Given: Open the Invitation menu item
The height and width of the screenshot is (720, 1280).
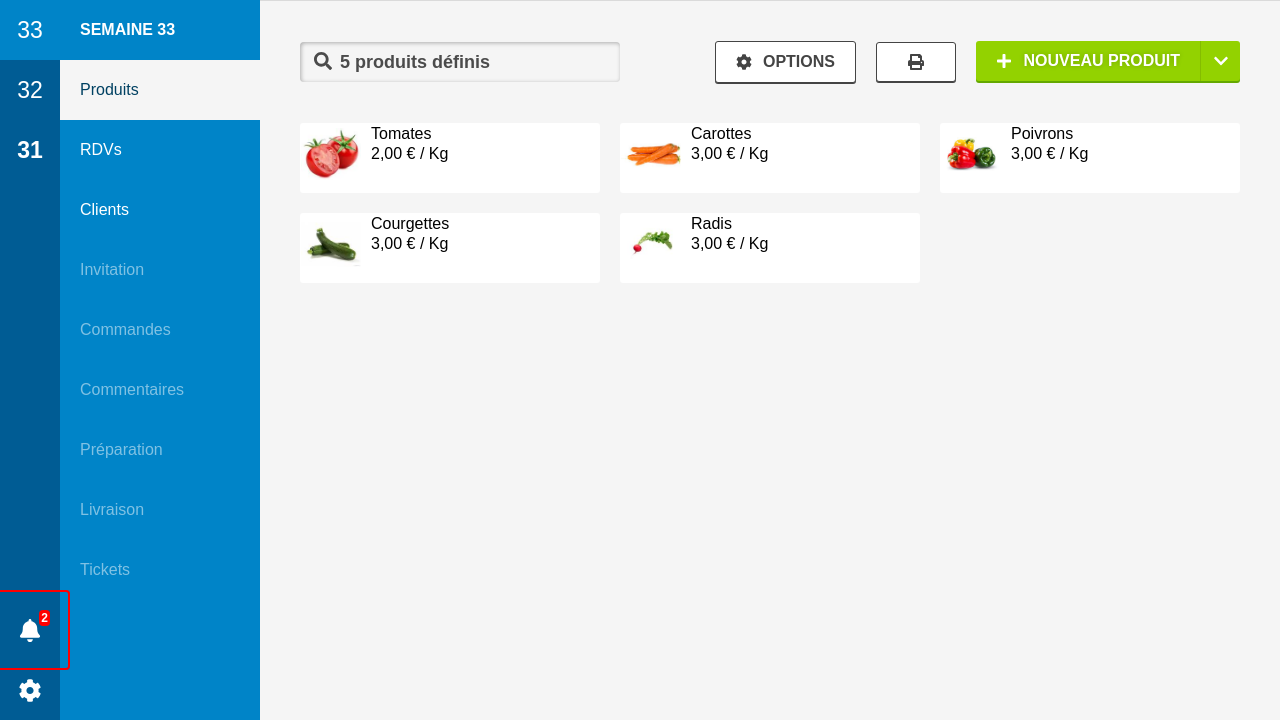Looking at the screenshot, I should pyautogui.click(x=112, y=270).
